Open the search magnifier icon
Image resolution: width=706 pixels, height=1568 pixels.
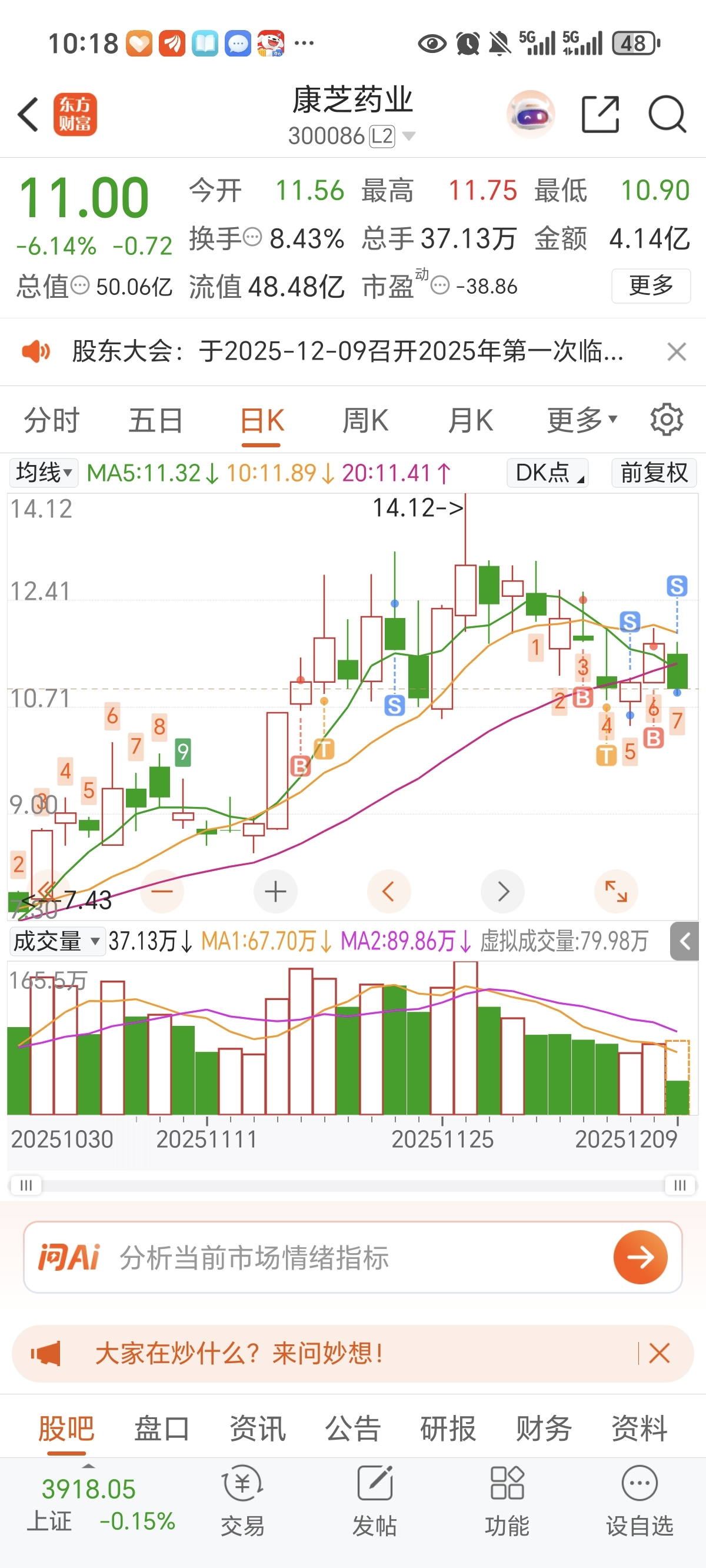667,114
